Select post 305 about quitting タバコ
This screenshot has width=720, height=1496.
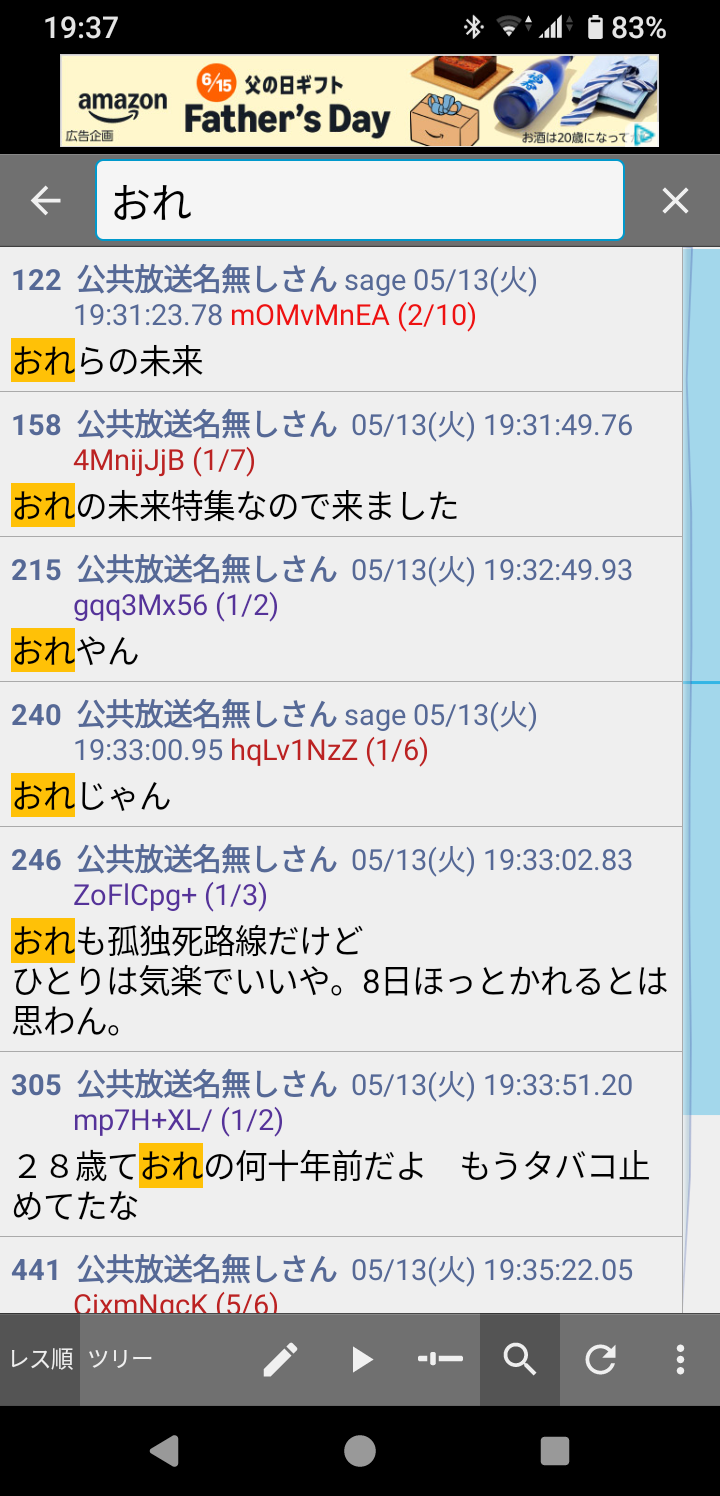click(341, 1143)
